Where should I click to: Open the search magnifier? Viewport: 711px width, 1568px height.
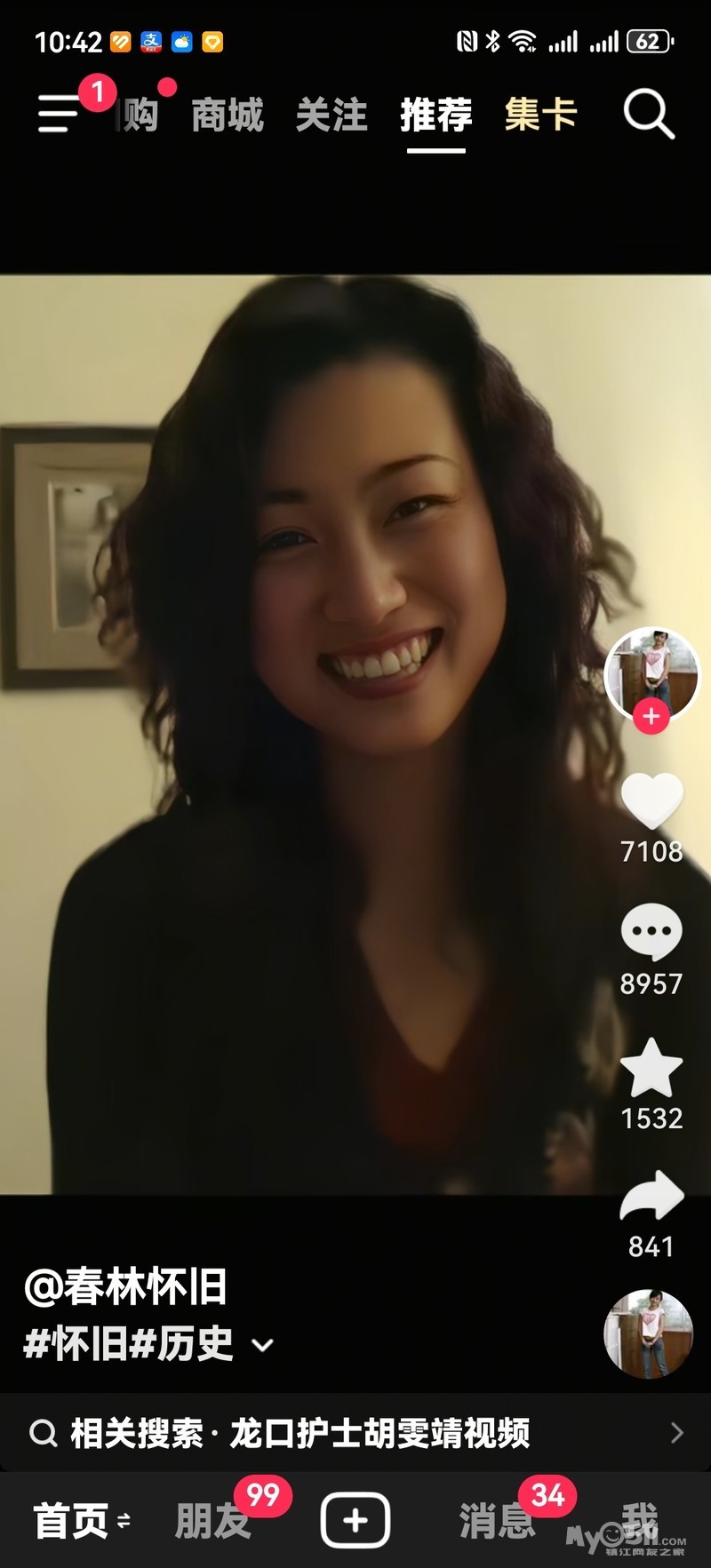(648, 115)
